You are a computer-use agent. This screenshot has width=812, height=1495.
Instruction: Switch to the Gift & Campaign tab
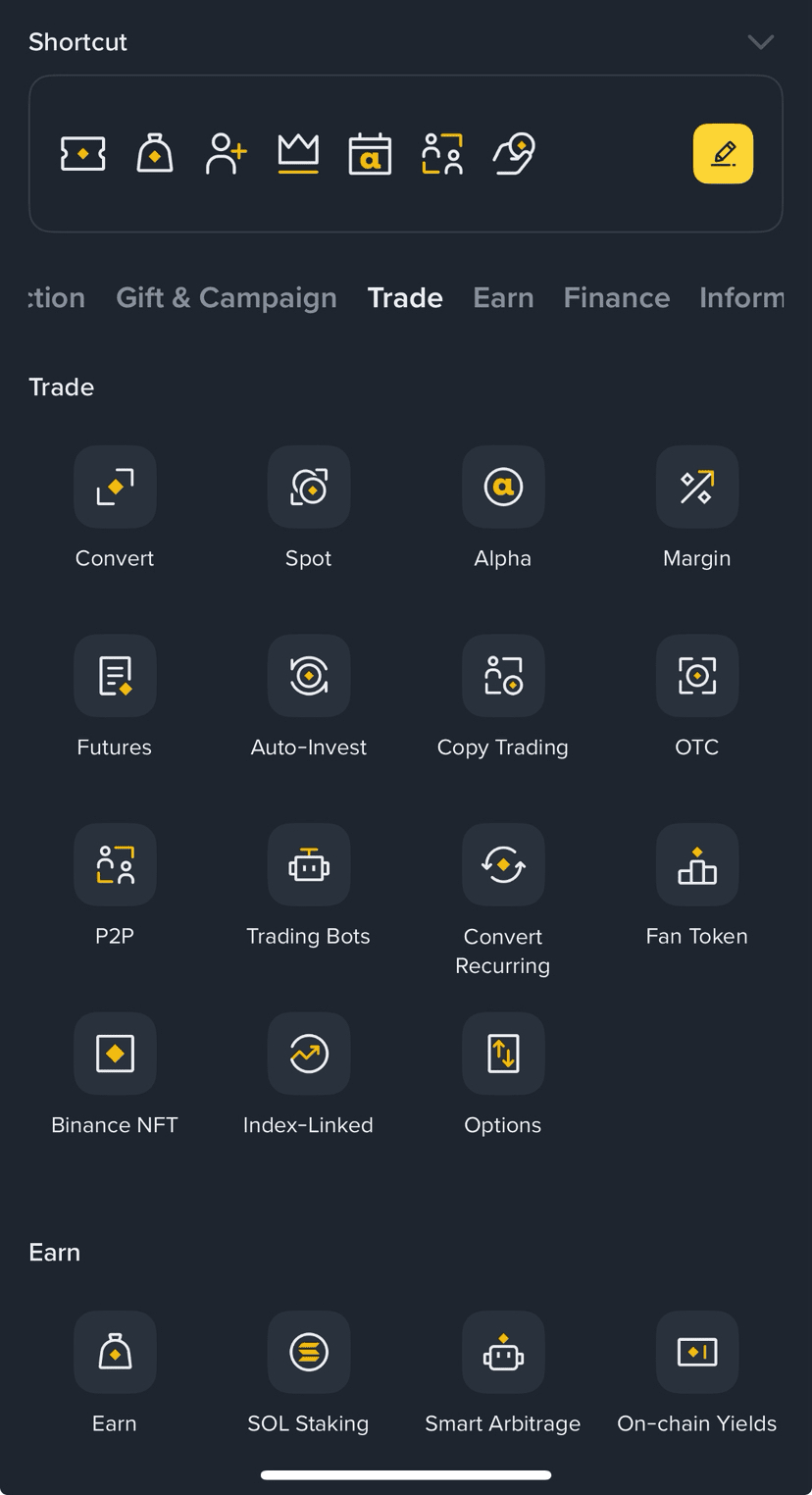(227, 297)
